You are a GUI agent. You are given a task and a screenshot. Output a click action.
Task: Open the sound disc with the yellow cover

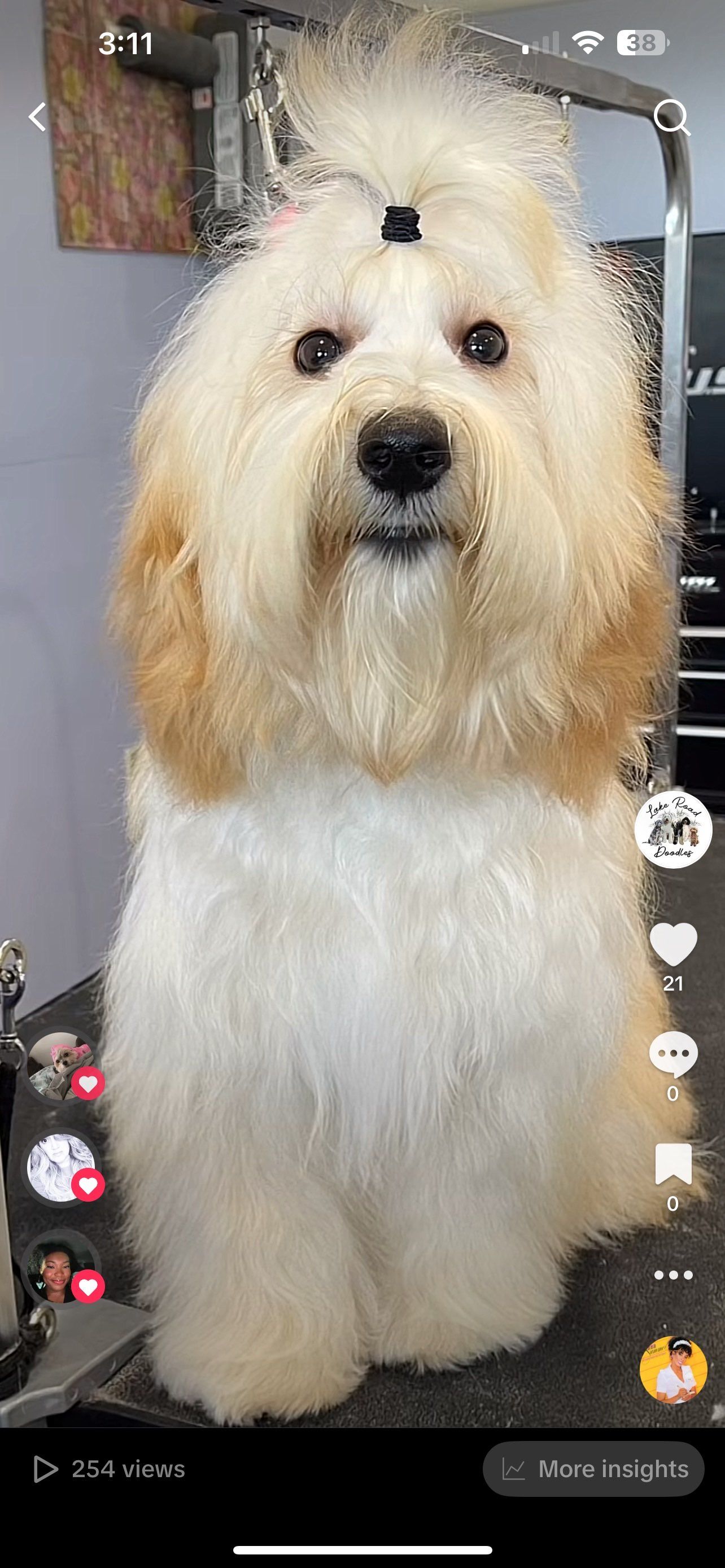673,1369
